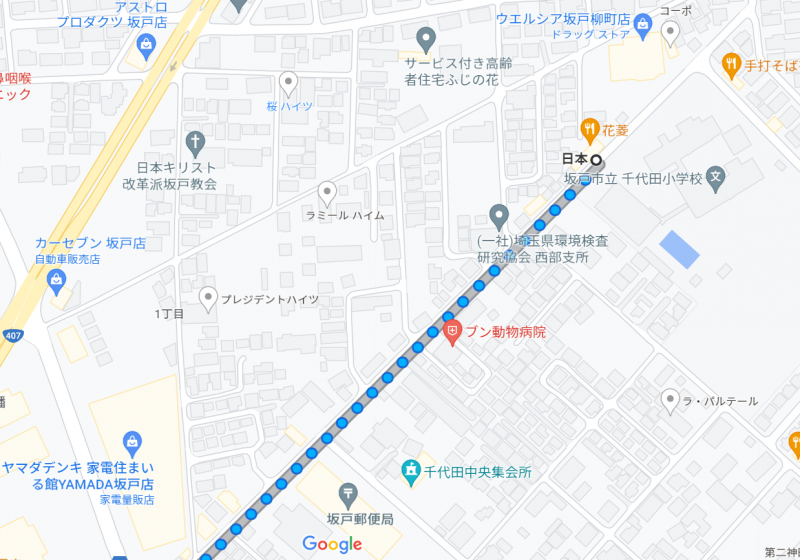Tap the サービス付き高齢者住宅ふじの花 pin
800x560 pixels.
[x=427, y=39]
